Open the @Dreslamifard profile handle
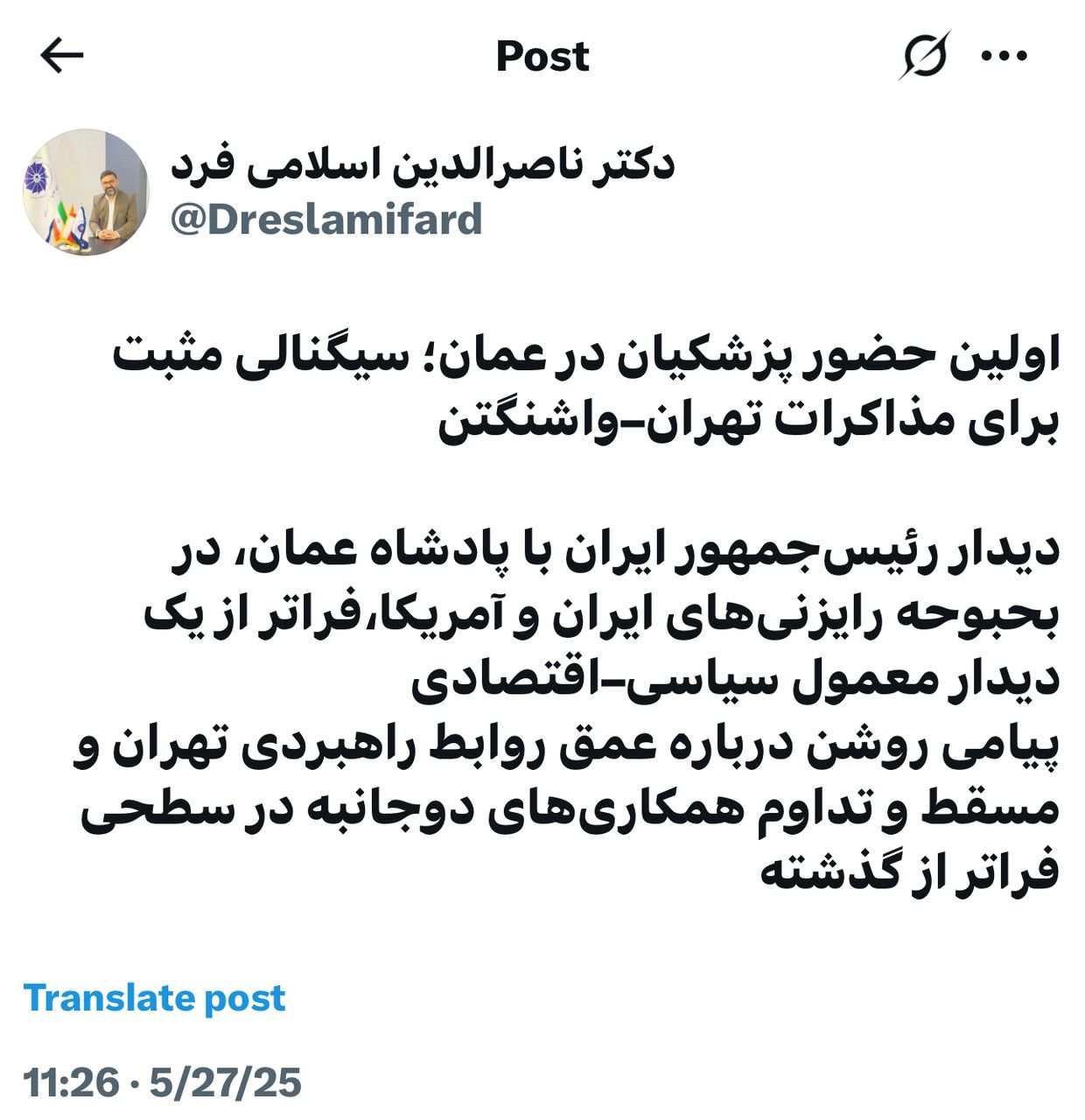This screenshot has width=1085, height=1120. point(326,219)
